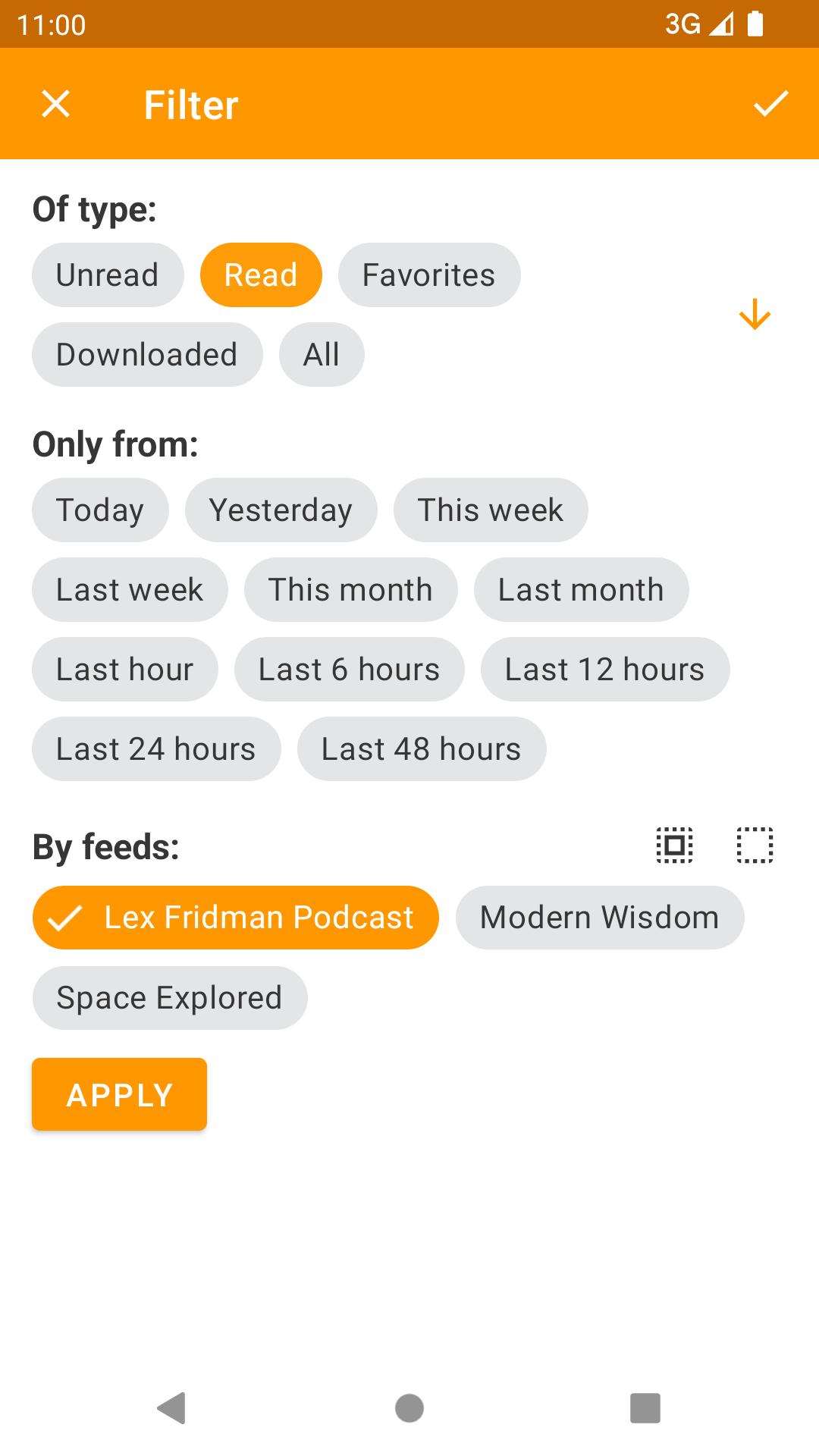
Task: Toggle the orange sort direction arrow
Action: coord(755,315)
